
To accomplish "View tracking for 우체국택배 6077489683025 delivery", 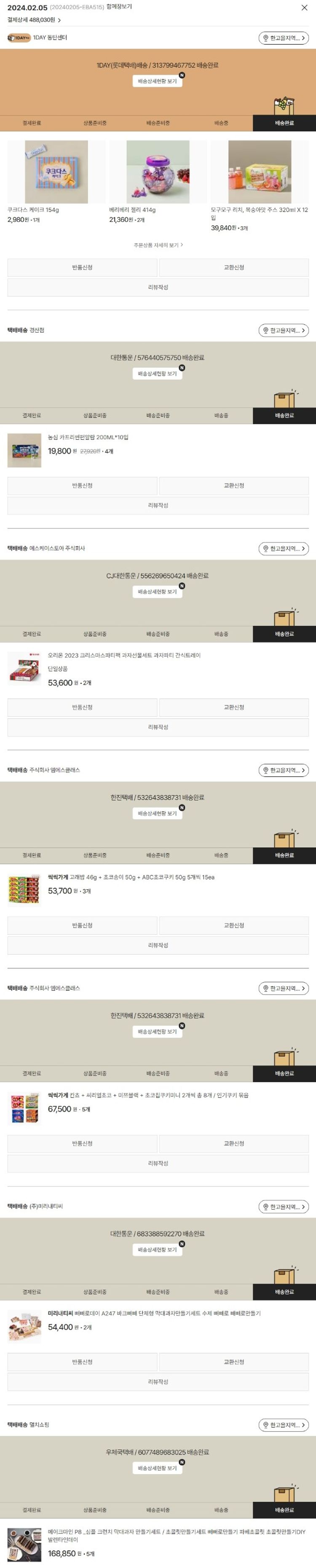I will (x=157, y=1468).
